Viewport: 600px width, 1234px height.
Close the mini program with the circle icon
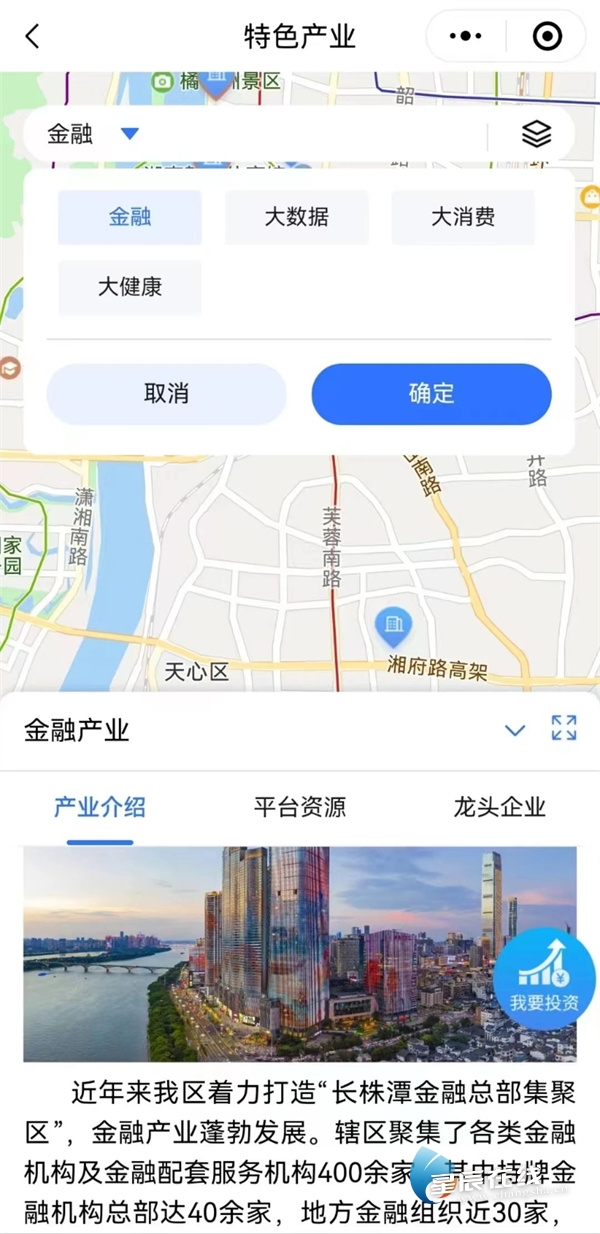[x=547, y=37]
